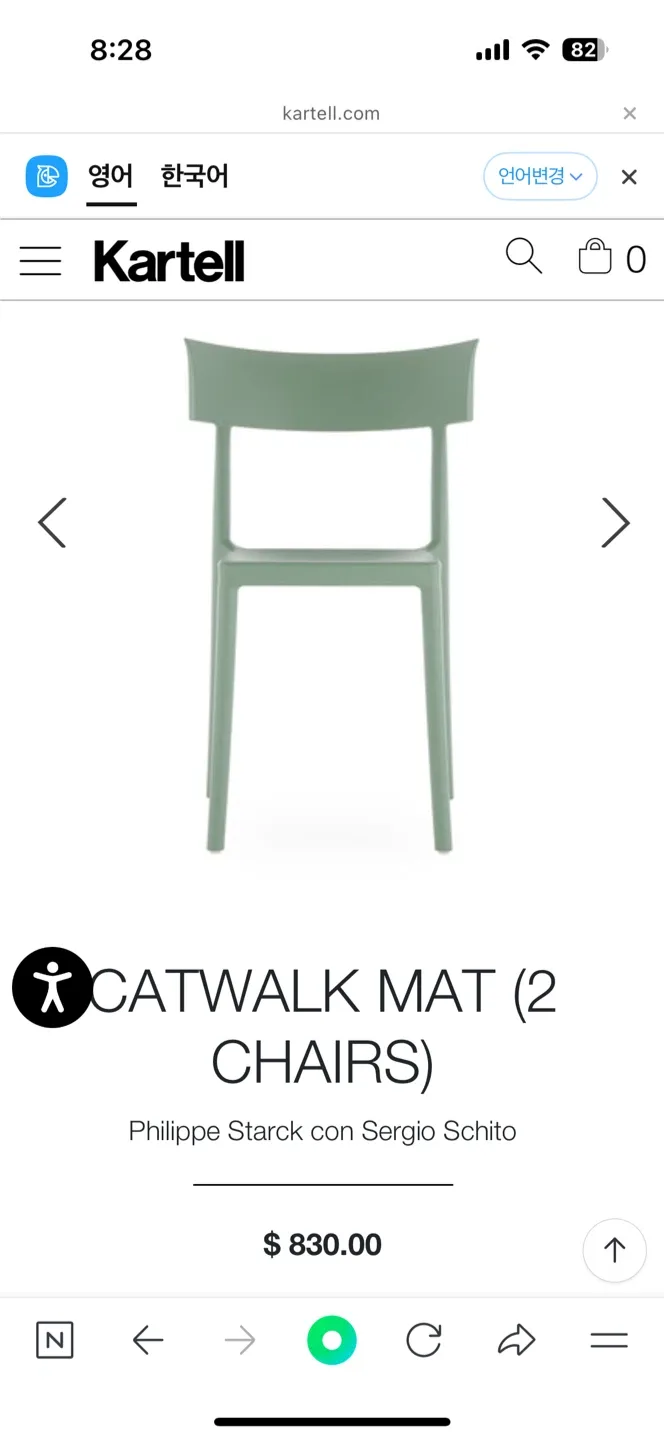Open the accessibility options widget

52,987
